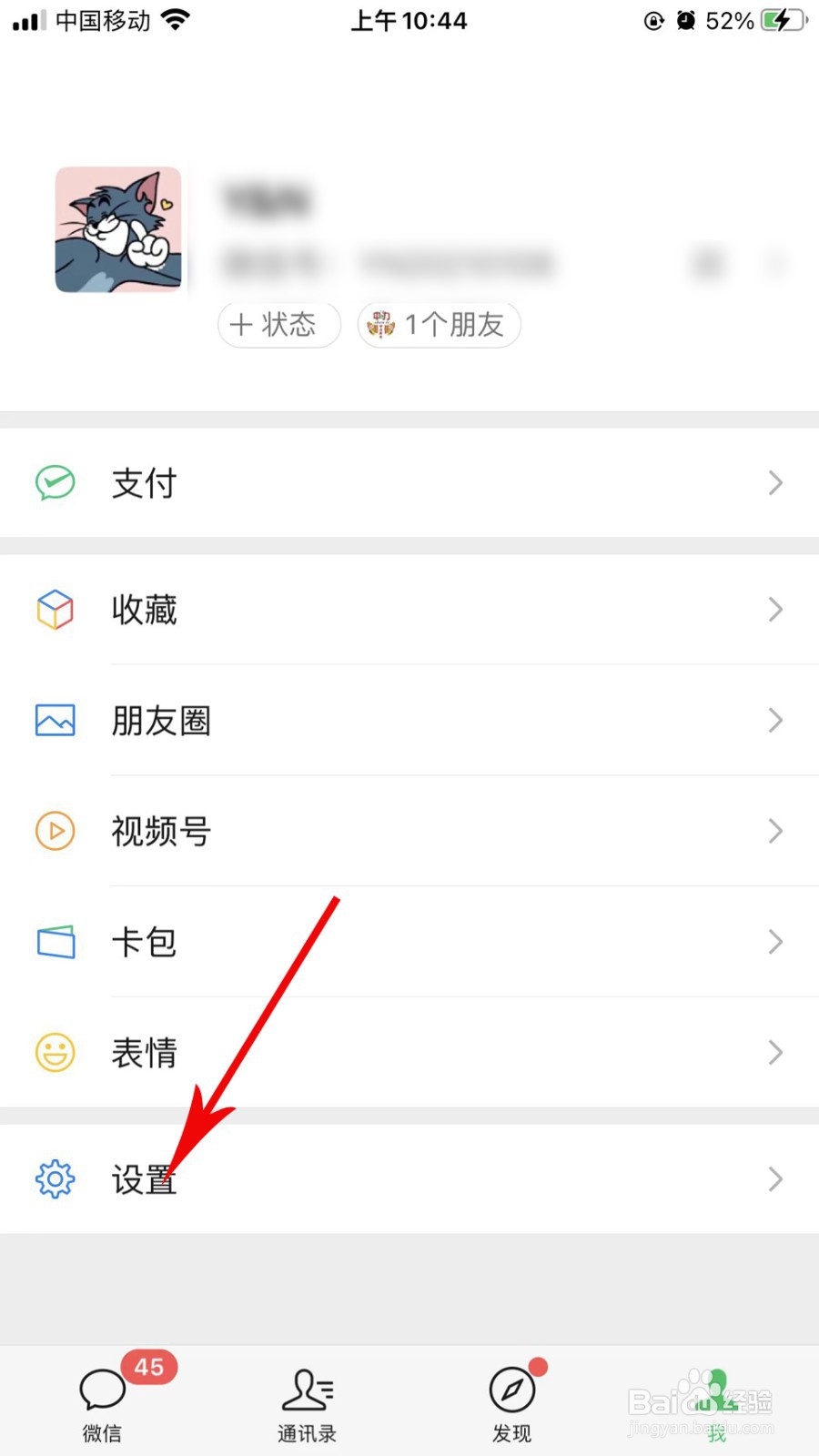Open the 发现 Discover compass icon
The image size is (819, 1456).
pos(511,1390)
